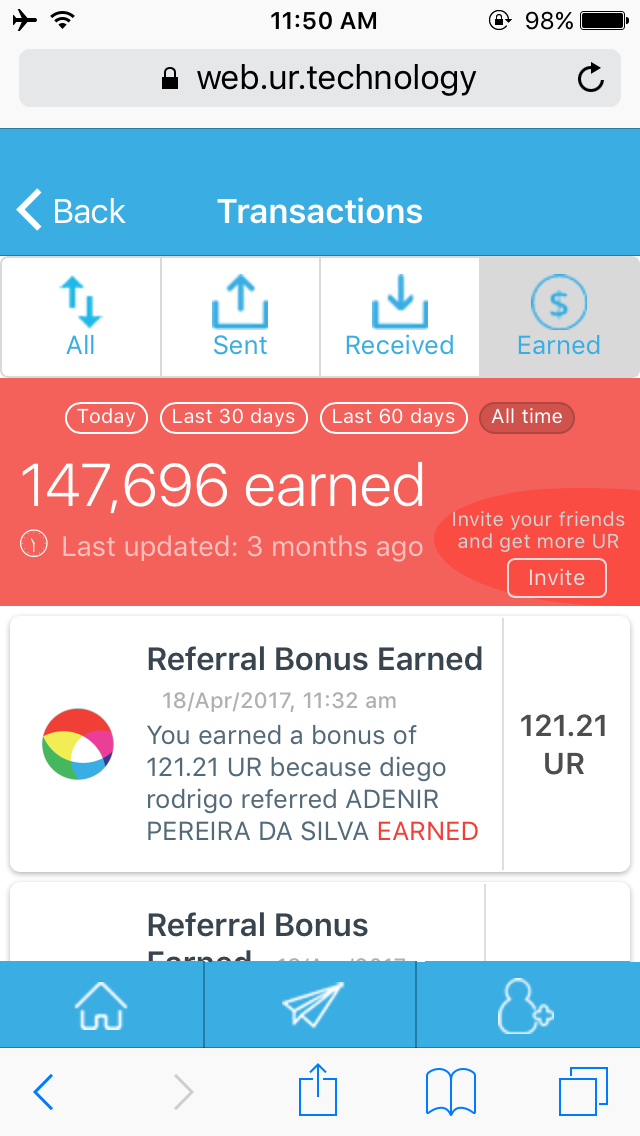
Task: Go back from Transactions screen
Action: [71, 211]
